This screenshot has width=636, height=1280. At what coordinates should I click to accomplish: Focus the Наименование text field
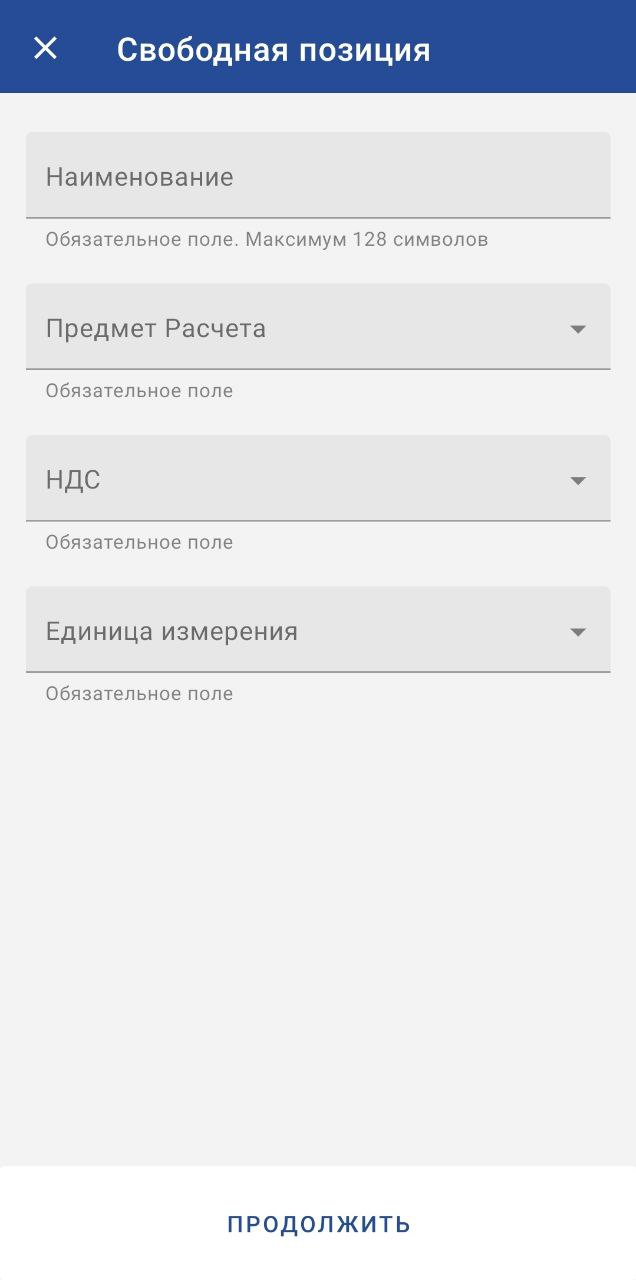pyautogui.click(x=318, y=175)
